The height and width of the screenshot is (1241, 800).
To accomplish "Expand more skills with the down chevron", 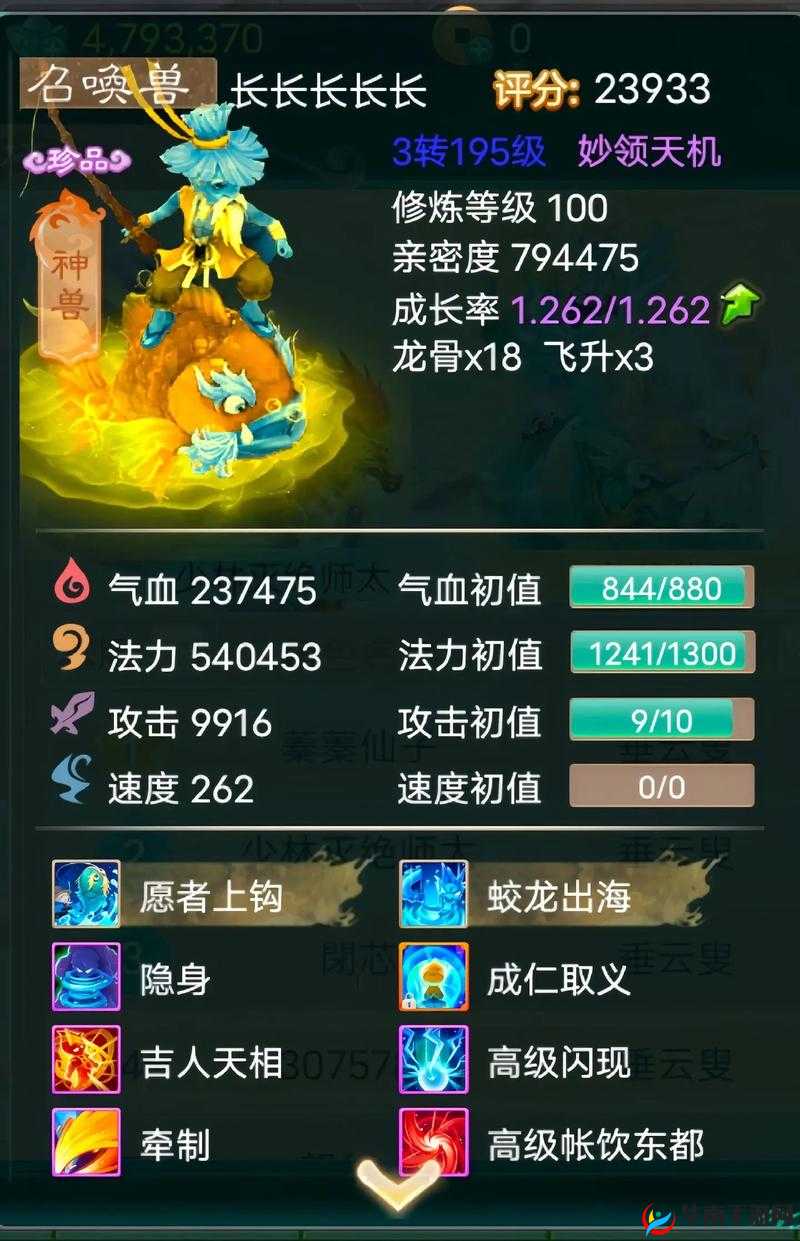I will click(x=398, y=1187).
